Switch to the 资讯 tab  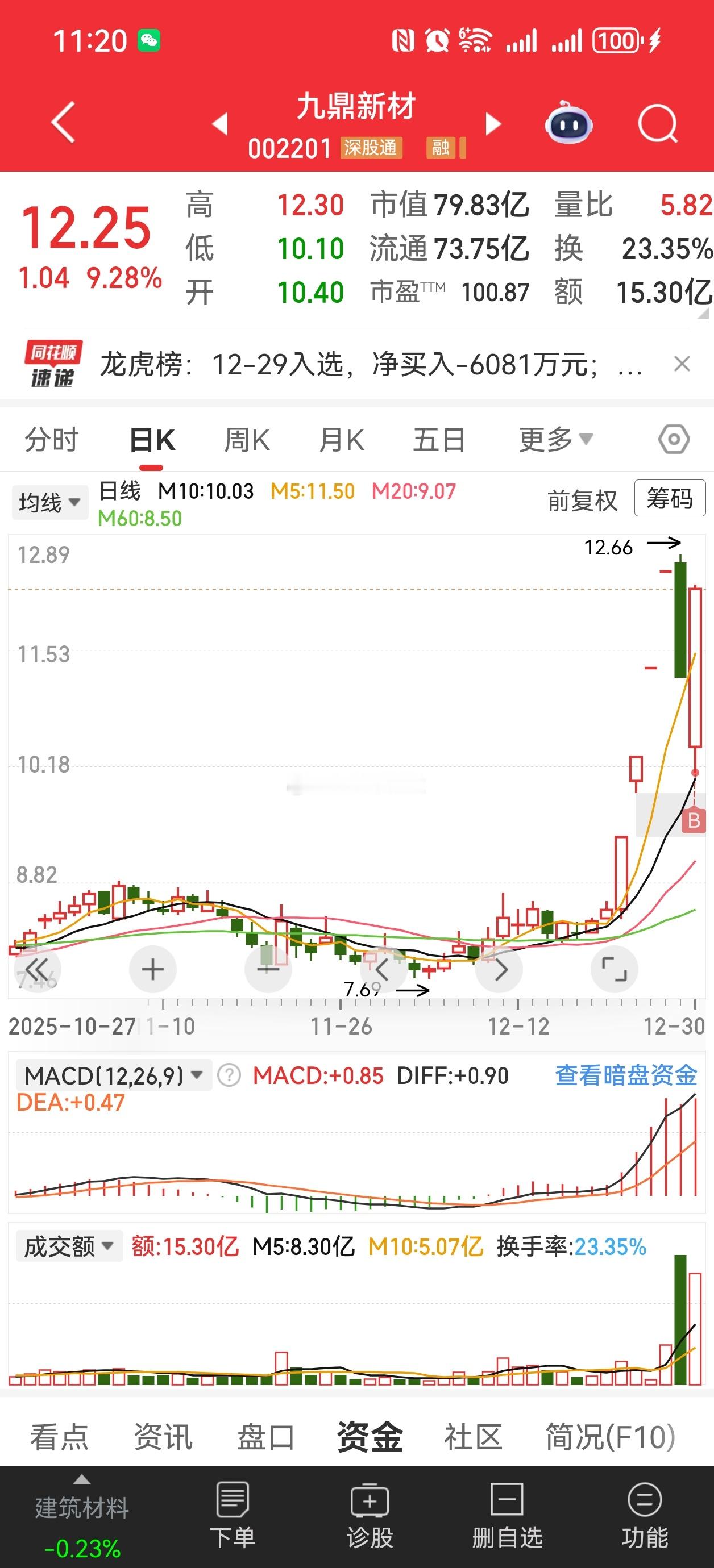(x=163, y=1437)
